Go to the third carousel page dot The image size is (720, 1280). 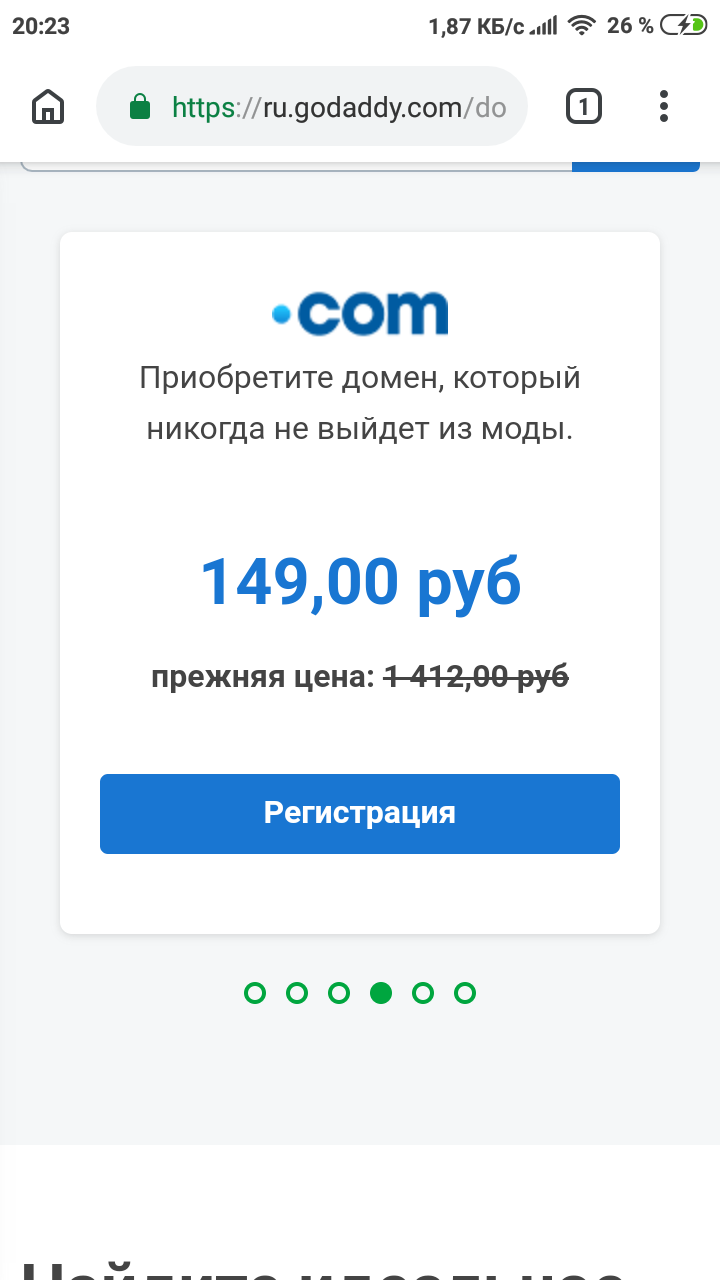(x=339, y=993)
